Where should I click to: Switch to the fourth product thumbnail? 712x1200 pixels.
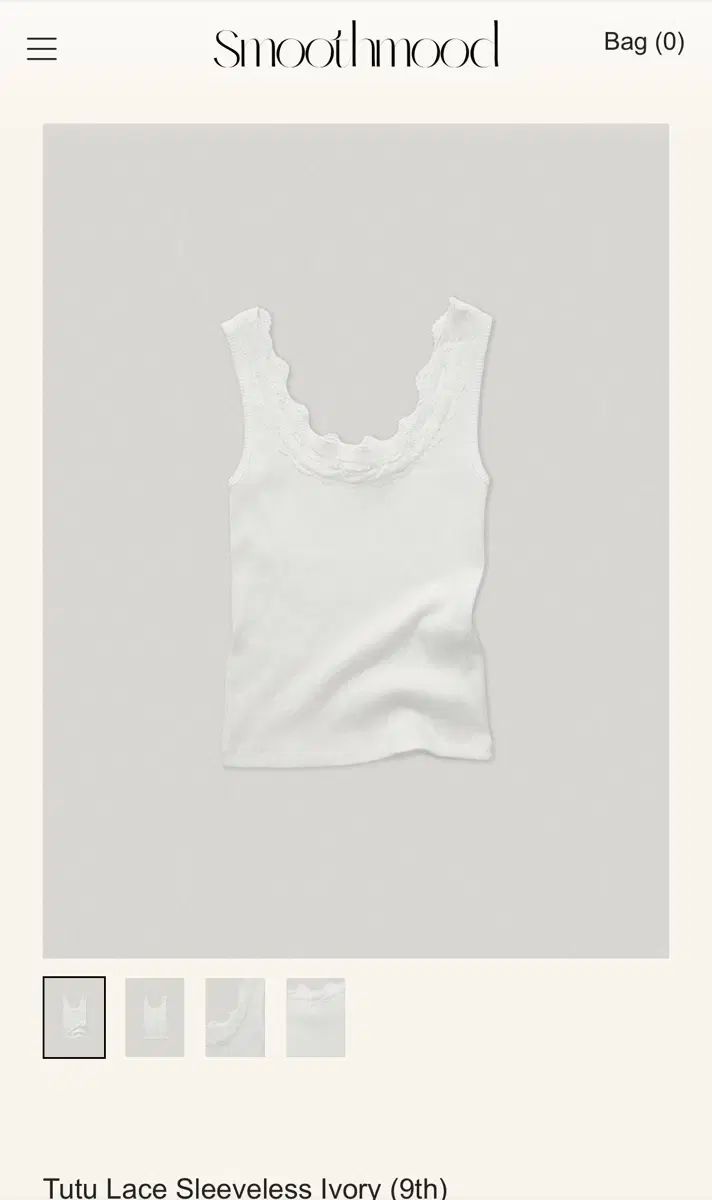pos(315,1017)
